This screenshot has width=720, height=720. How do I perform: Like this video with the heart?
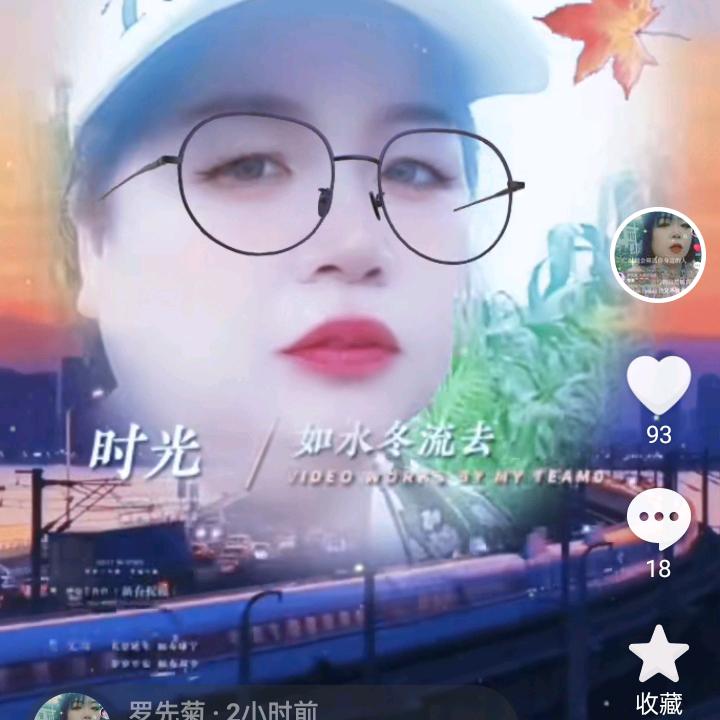tap(658, 384)
